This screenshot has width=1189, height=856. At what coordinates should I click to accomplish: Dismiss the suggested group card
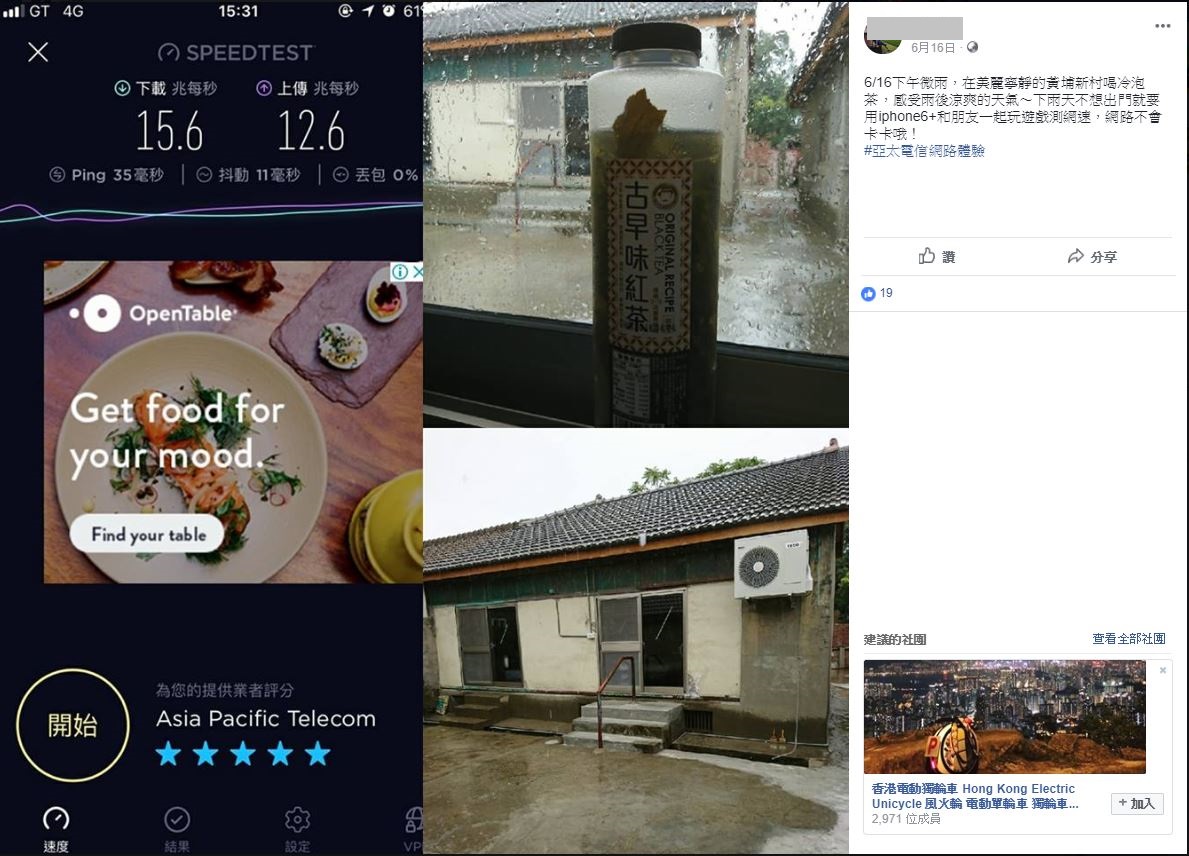tap(1162, 670)
